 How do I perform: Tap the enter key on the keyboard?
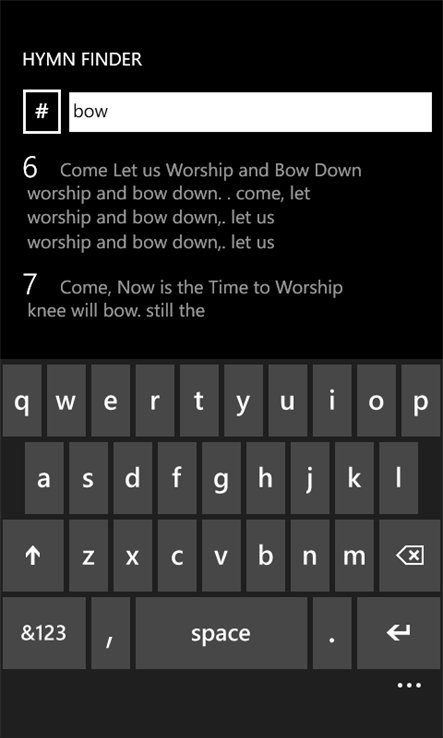[x=399, y=633]
